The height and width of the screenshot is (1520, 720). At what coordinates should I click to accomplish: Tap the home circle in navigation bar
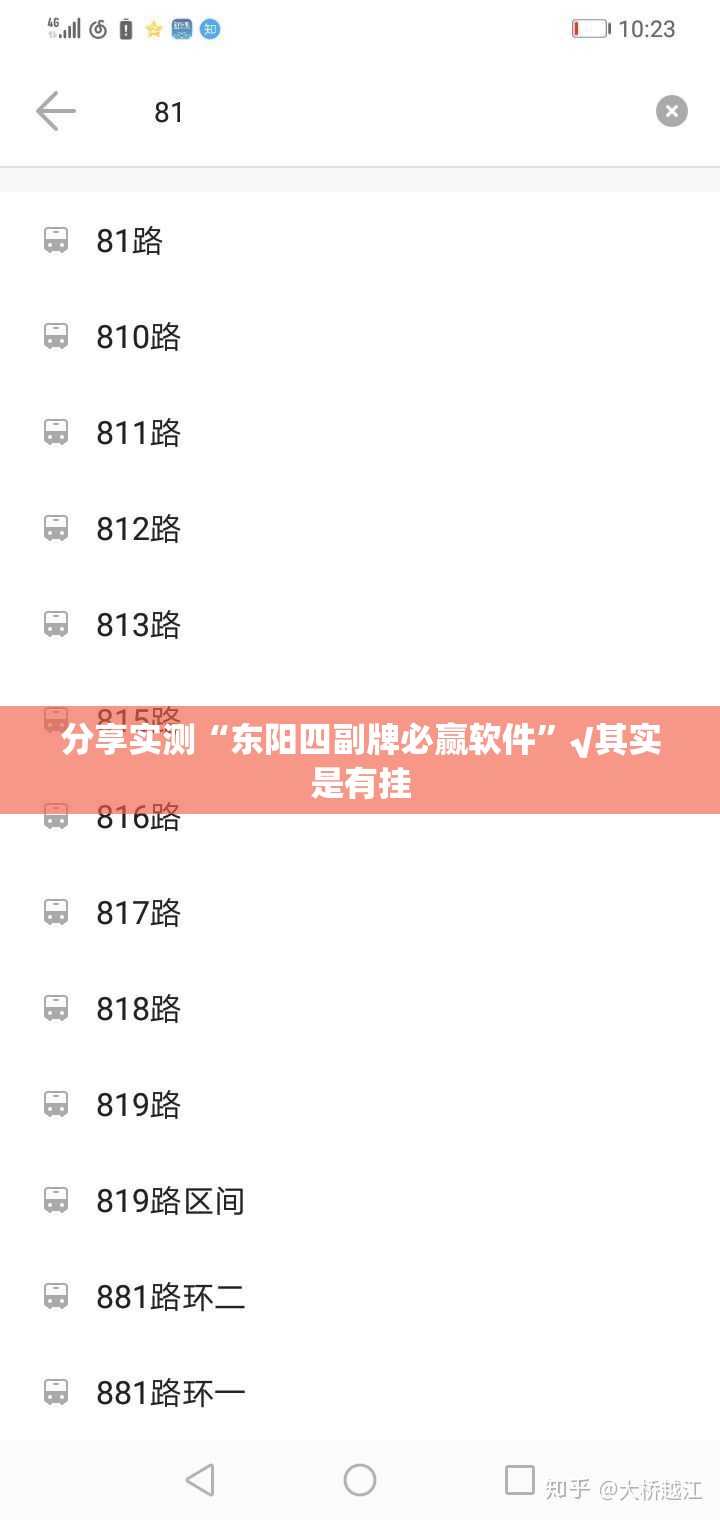coord(360,1480)
